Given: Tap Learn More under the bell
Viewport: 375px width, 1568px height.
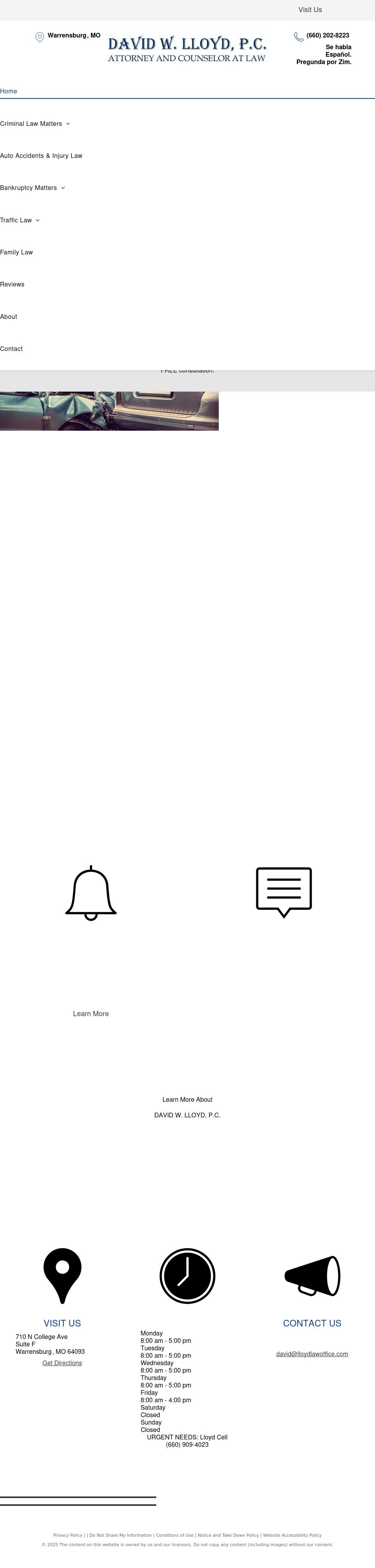Looking at the screenshot, I should (91, 1013).
